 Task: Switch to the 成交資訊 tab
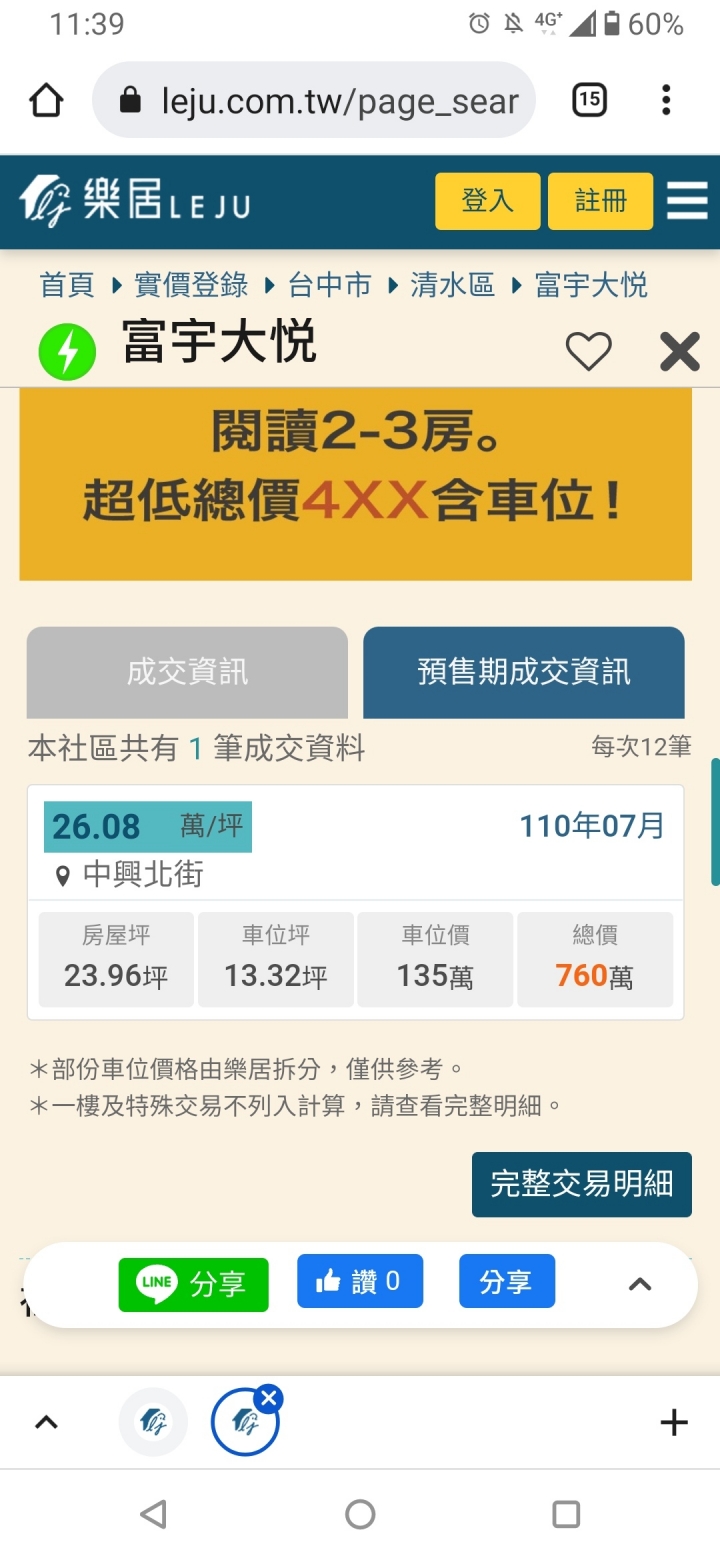[187, 672]
